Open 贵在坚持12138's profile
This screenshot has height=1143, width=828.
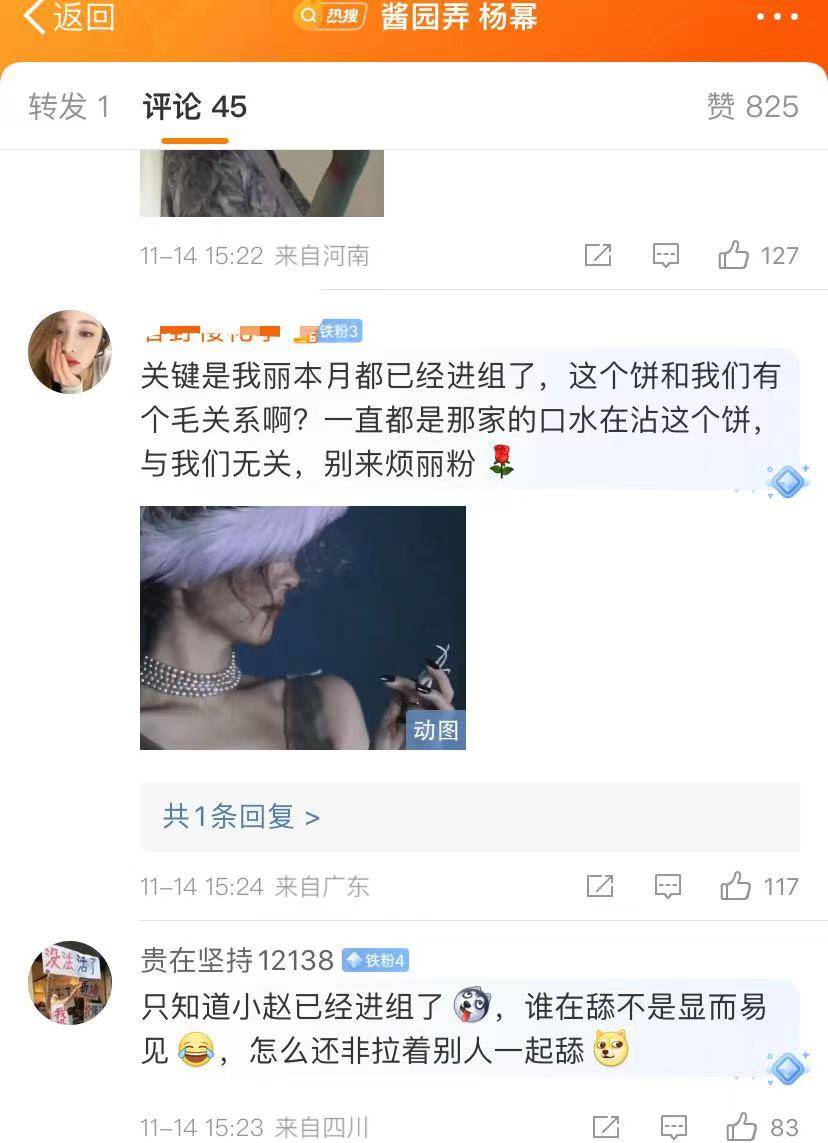tap(237, 961)
